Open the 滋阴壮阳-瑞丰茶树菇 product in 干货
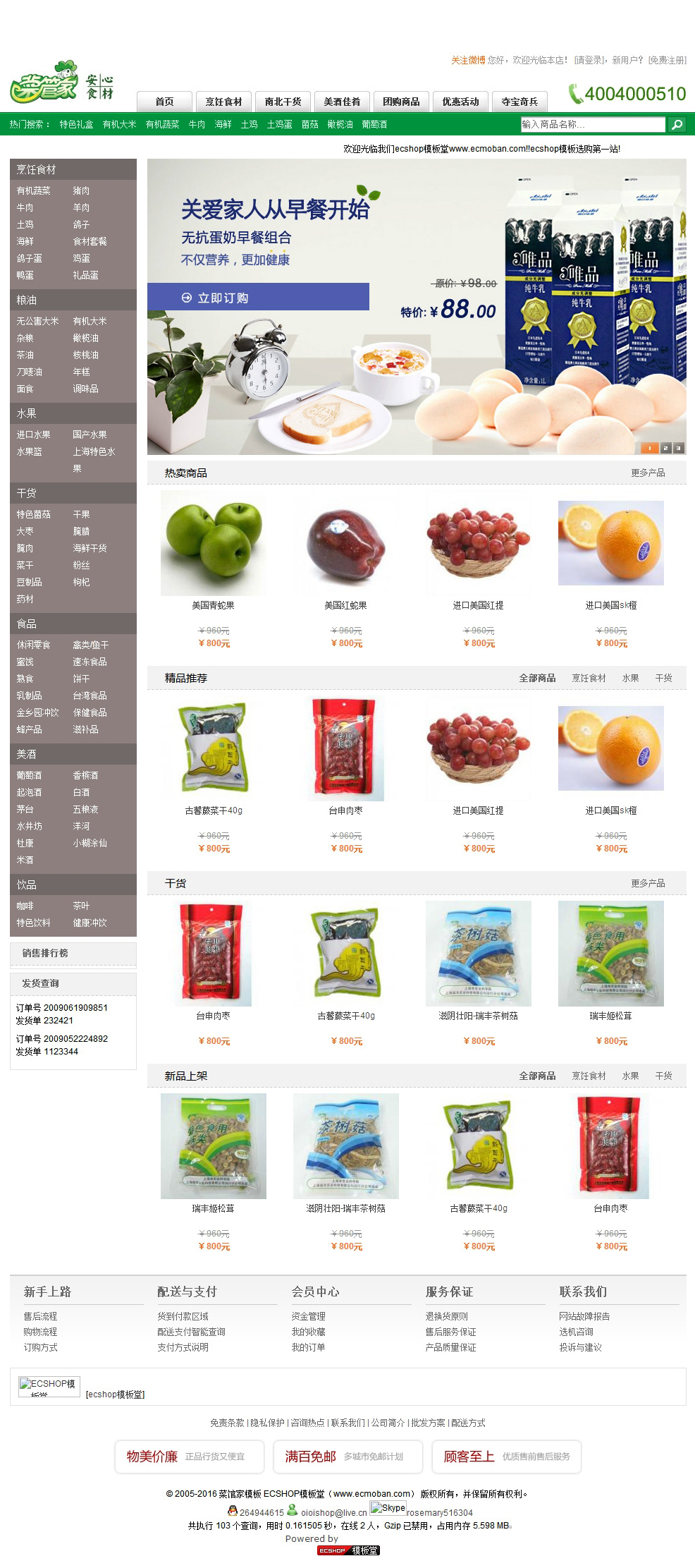This screenshot has height=1568, width=695. coord(478,1016)
